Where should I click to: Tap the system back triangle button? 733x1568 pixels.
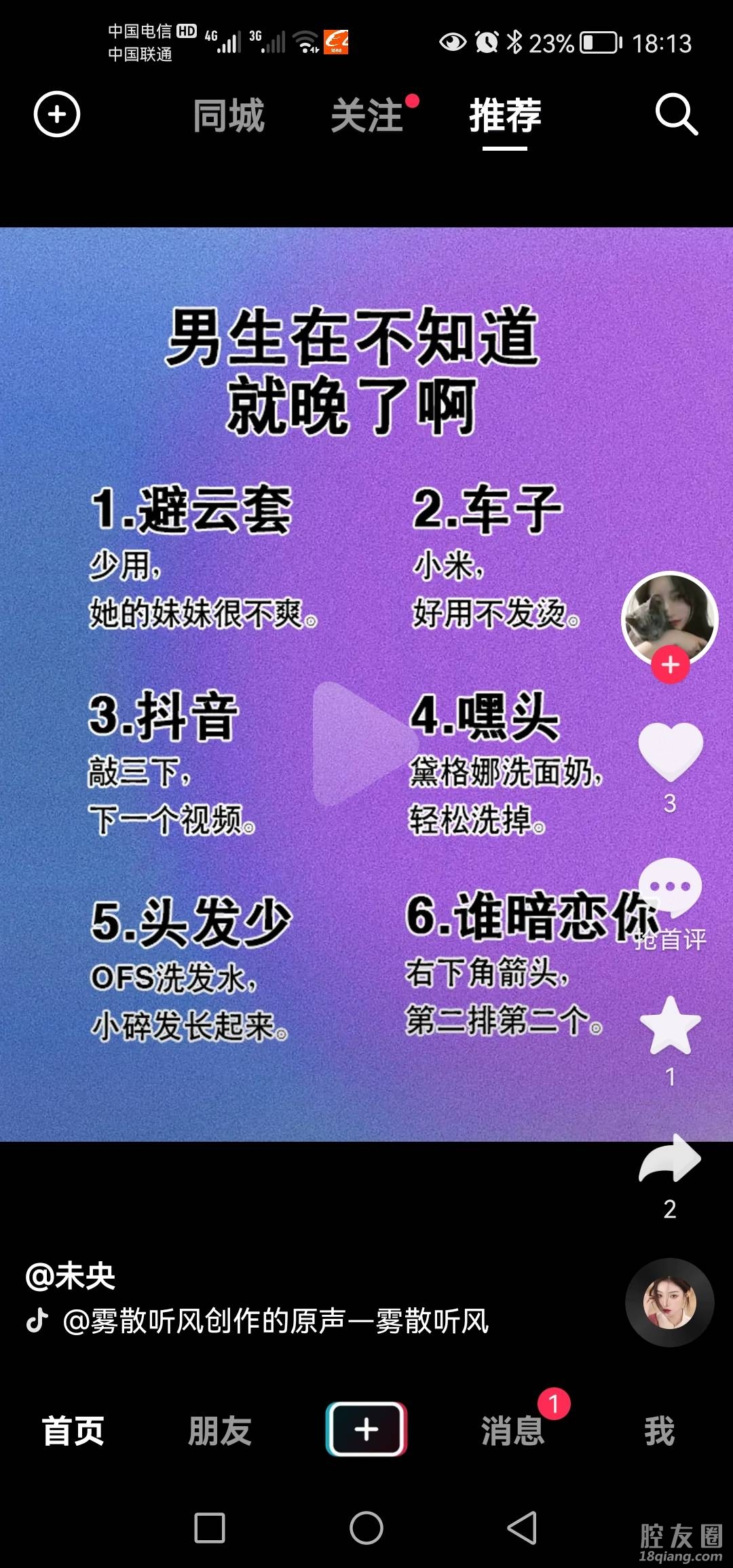pyautogui.click(x=522, y=1529)
